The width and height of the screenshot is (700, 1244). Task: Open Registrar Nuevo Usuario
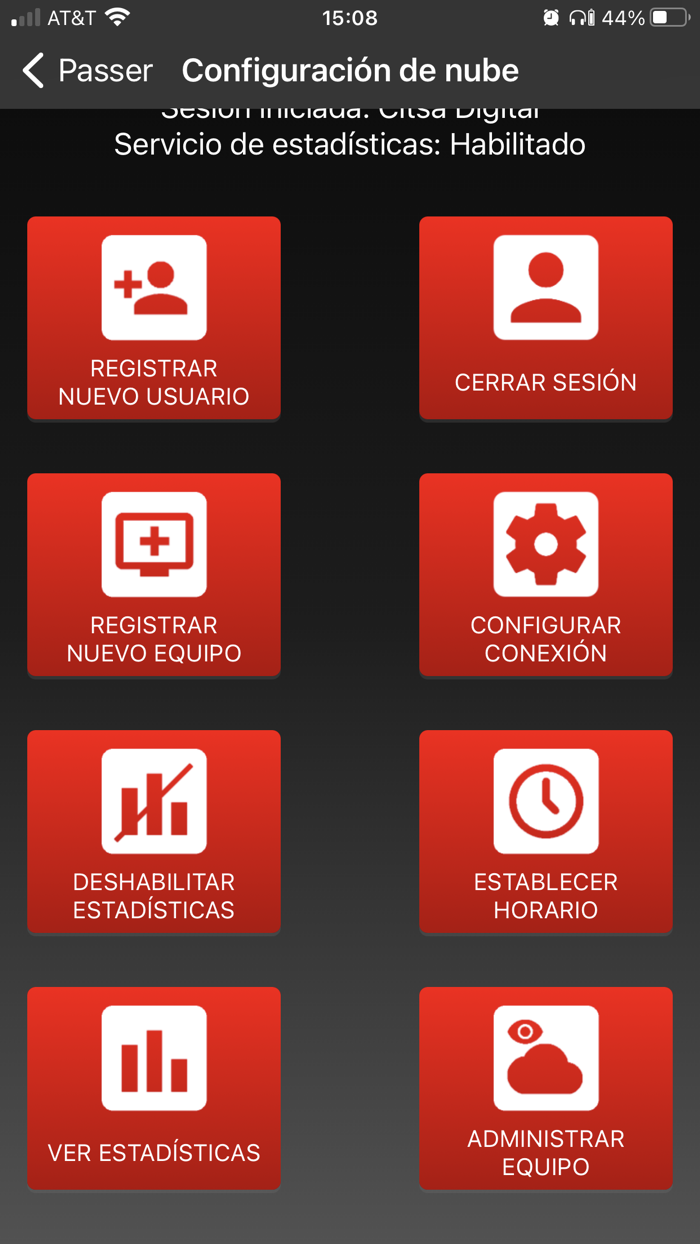coord(154,318)
